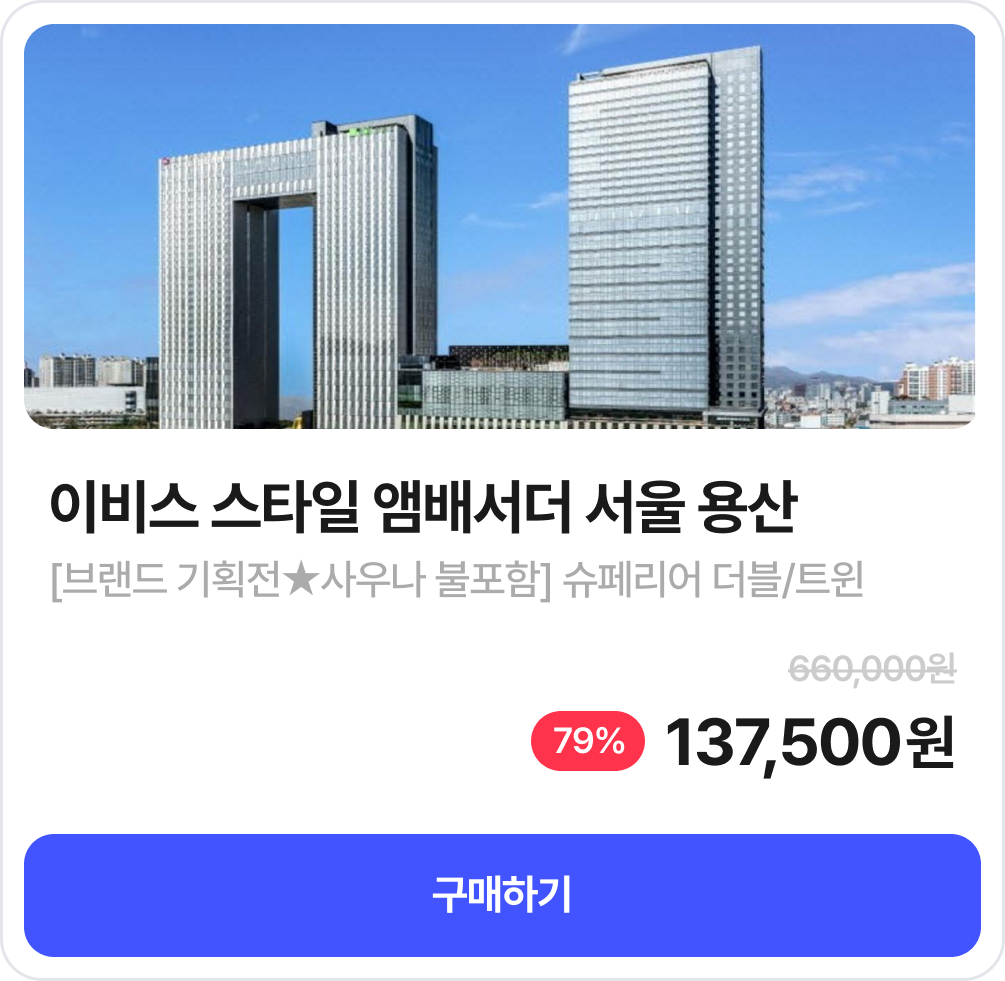The image size is (1005, 981).
Task: Open the 이비스 스타일 앰배서더 서울 용산 hotel image
Action: pyautogui.click(x=499, y=227)
